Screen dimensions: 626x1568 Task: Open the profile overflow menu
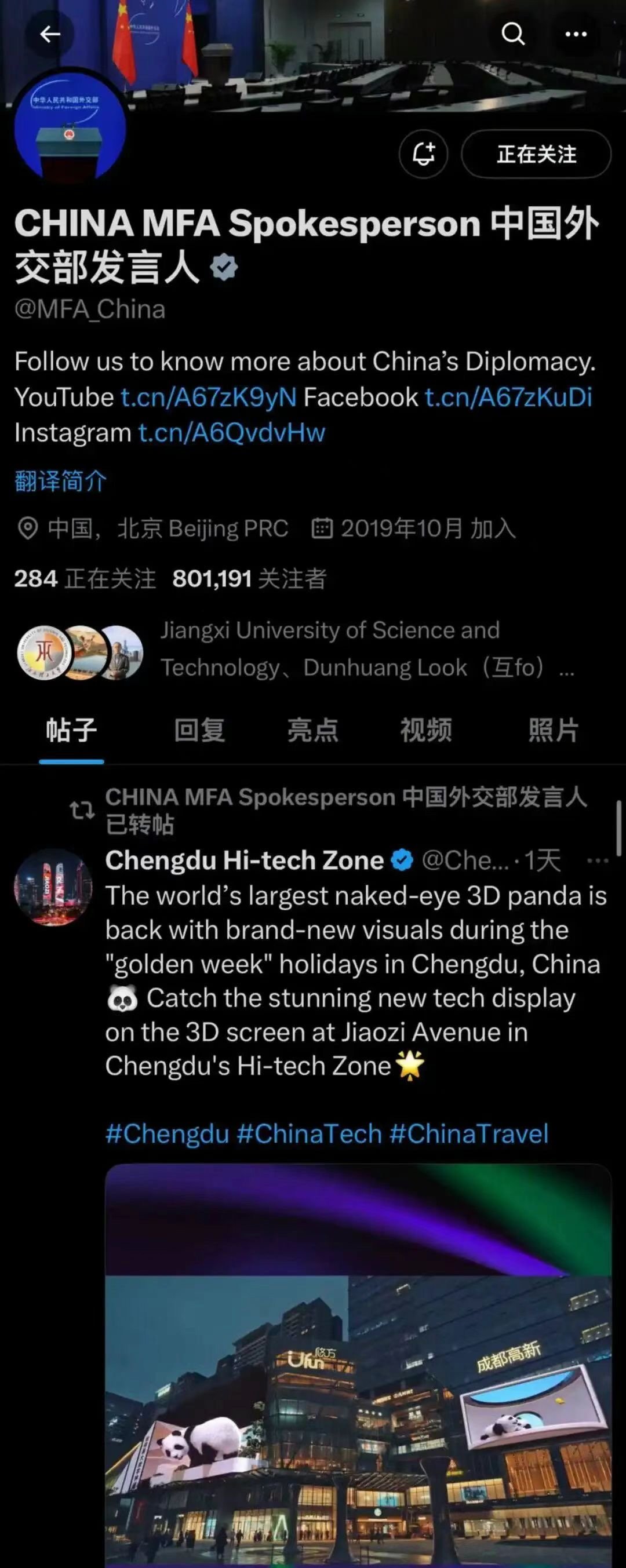tap(576, 34)
